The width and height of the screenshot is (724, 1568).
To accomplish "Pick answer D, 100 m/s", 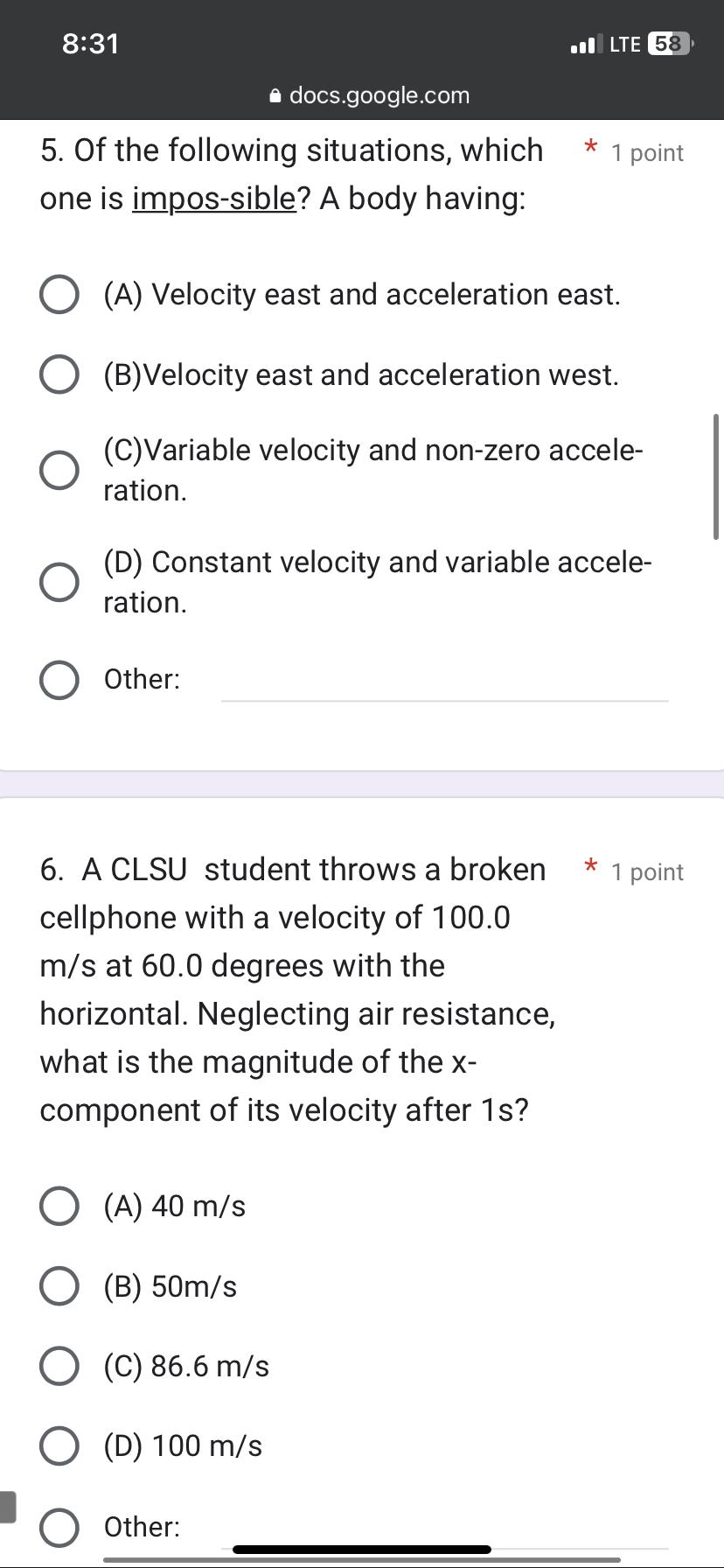I will click(58, 1445).
